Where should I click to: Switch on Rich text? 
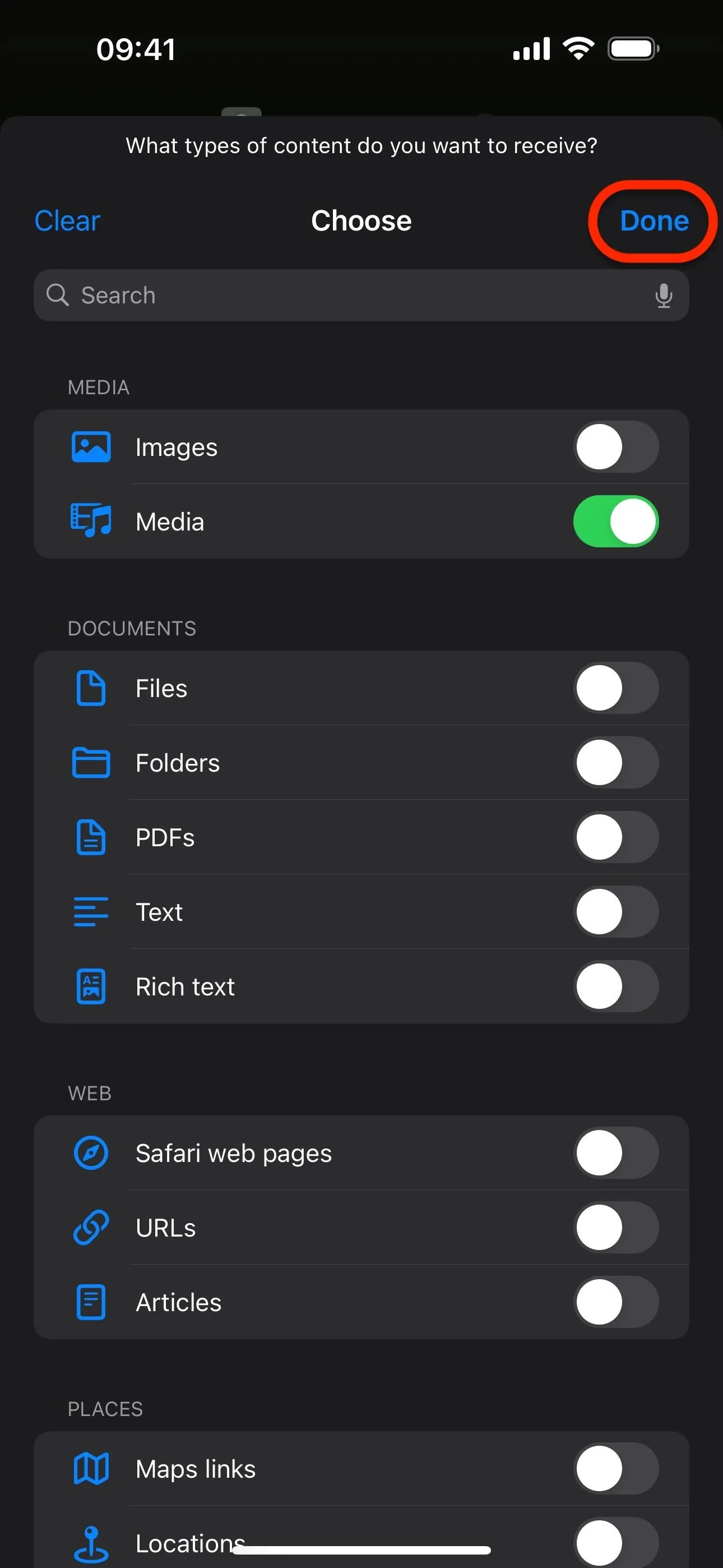pyautogui.click(x=616, y=986)
